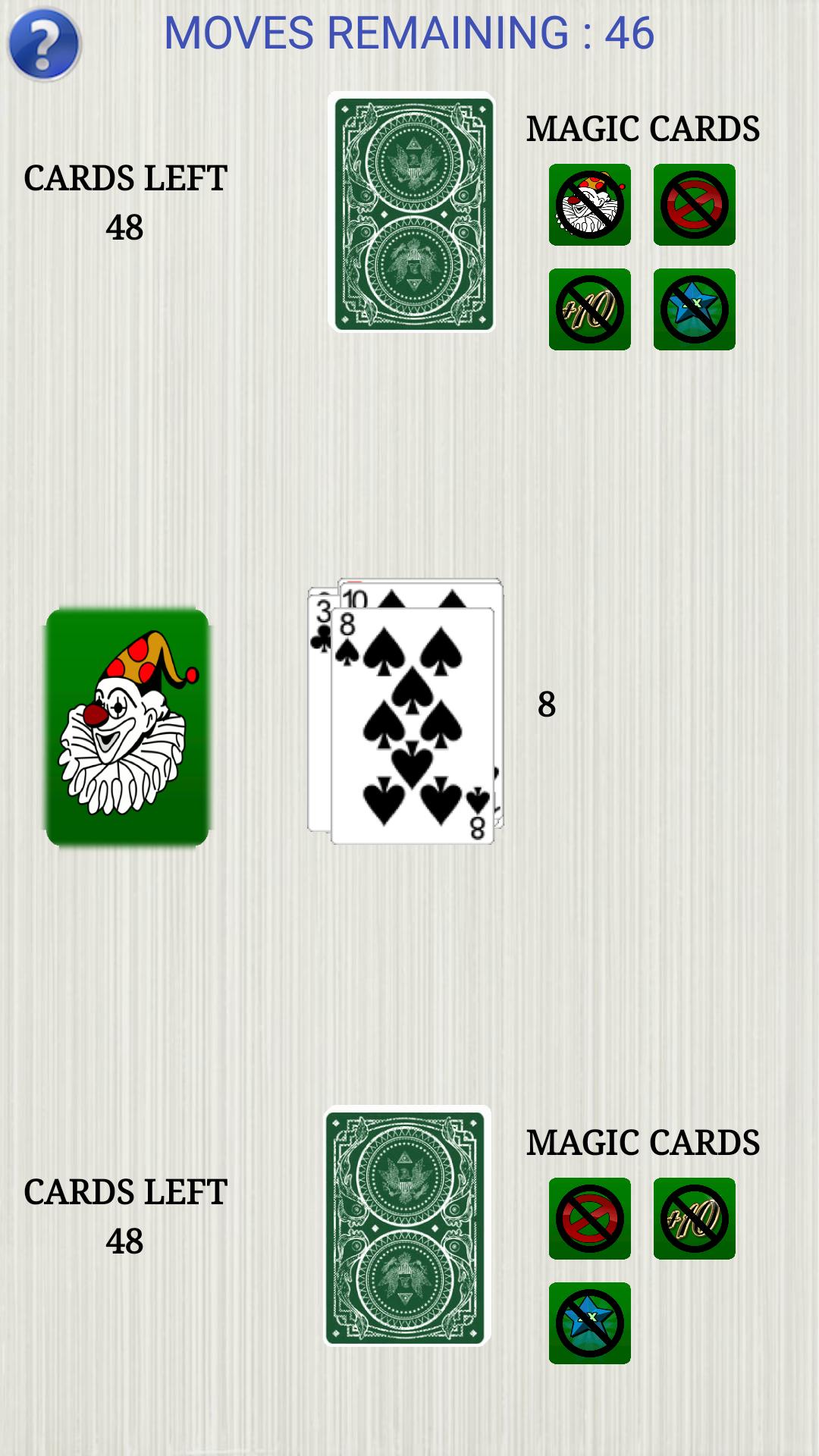Use bottom magic card with crossed-out star

(589, 1323)
